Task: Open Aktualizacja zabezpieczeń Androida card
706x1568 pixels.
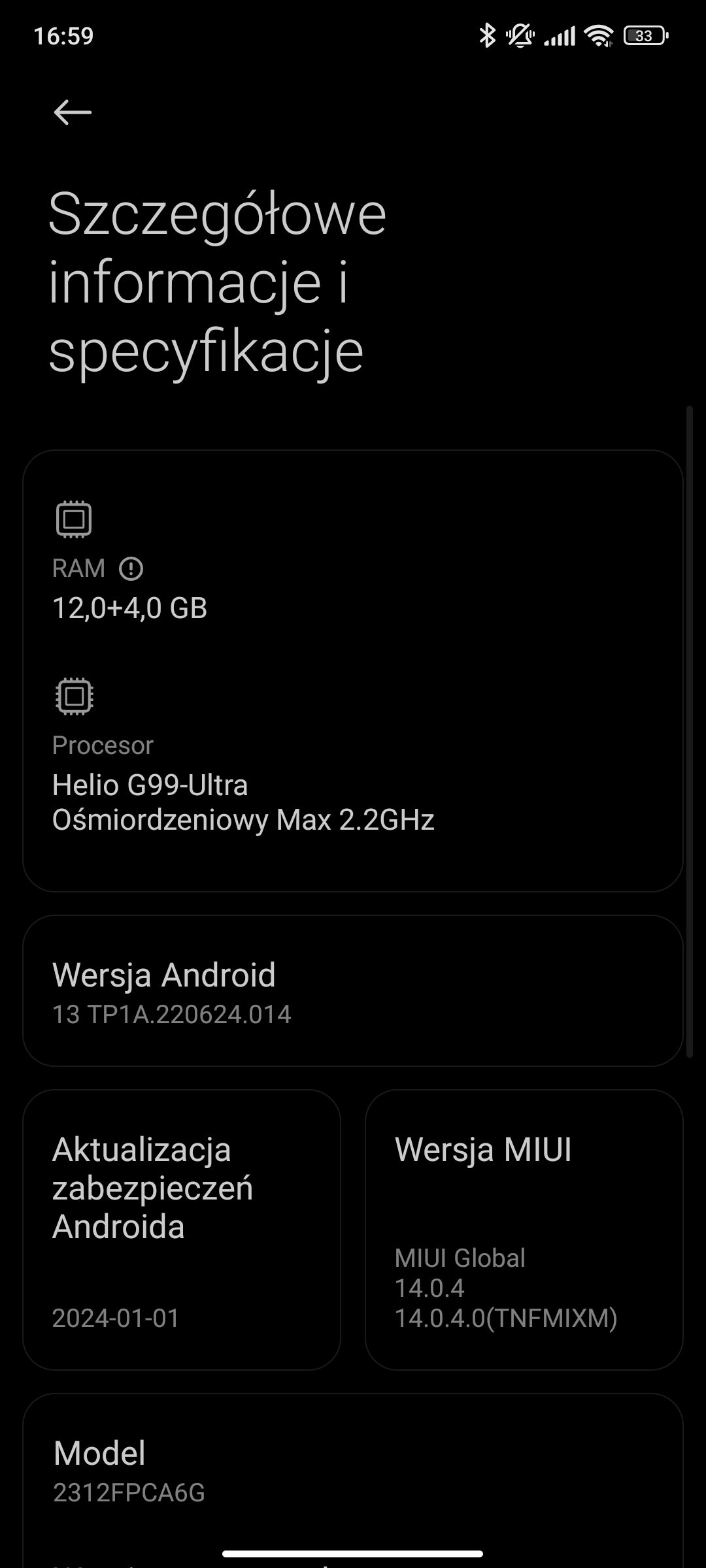Action: pyautogui.click(x=182, y=1230)
